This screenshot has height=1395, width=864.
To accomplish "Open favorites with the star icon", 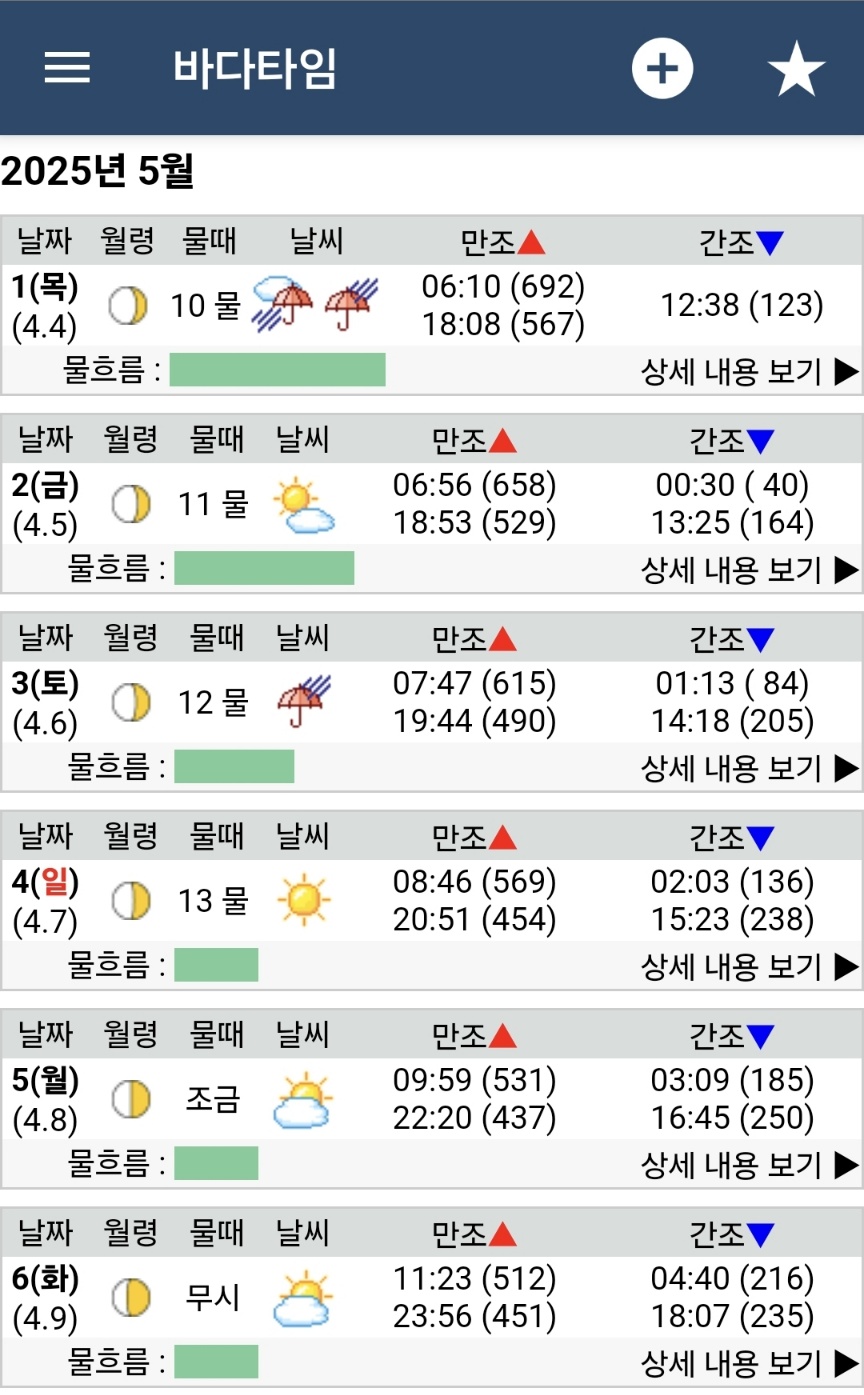I will point(796,69).
